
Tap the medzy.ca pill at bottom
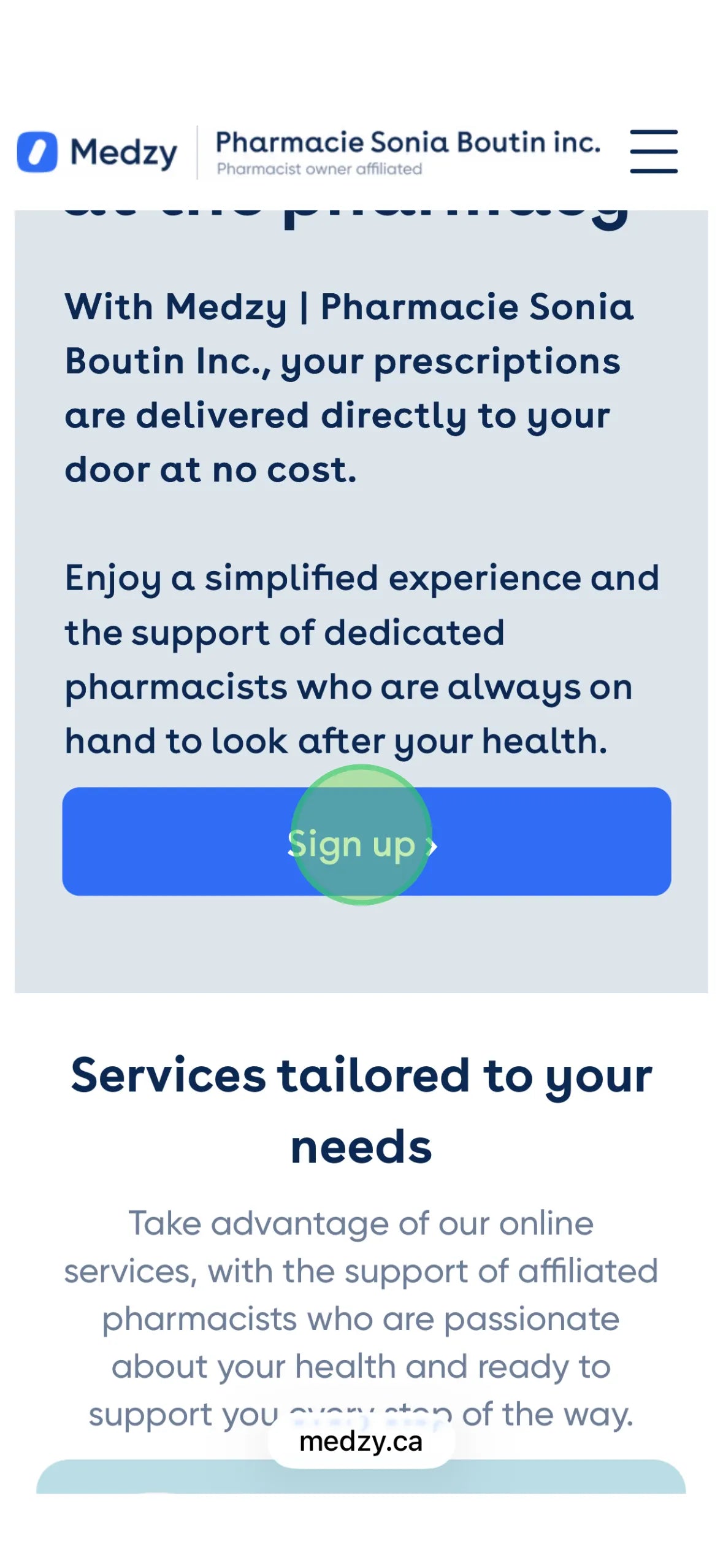pyautogui.click(x=361, y=1443)
